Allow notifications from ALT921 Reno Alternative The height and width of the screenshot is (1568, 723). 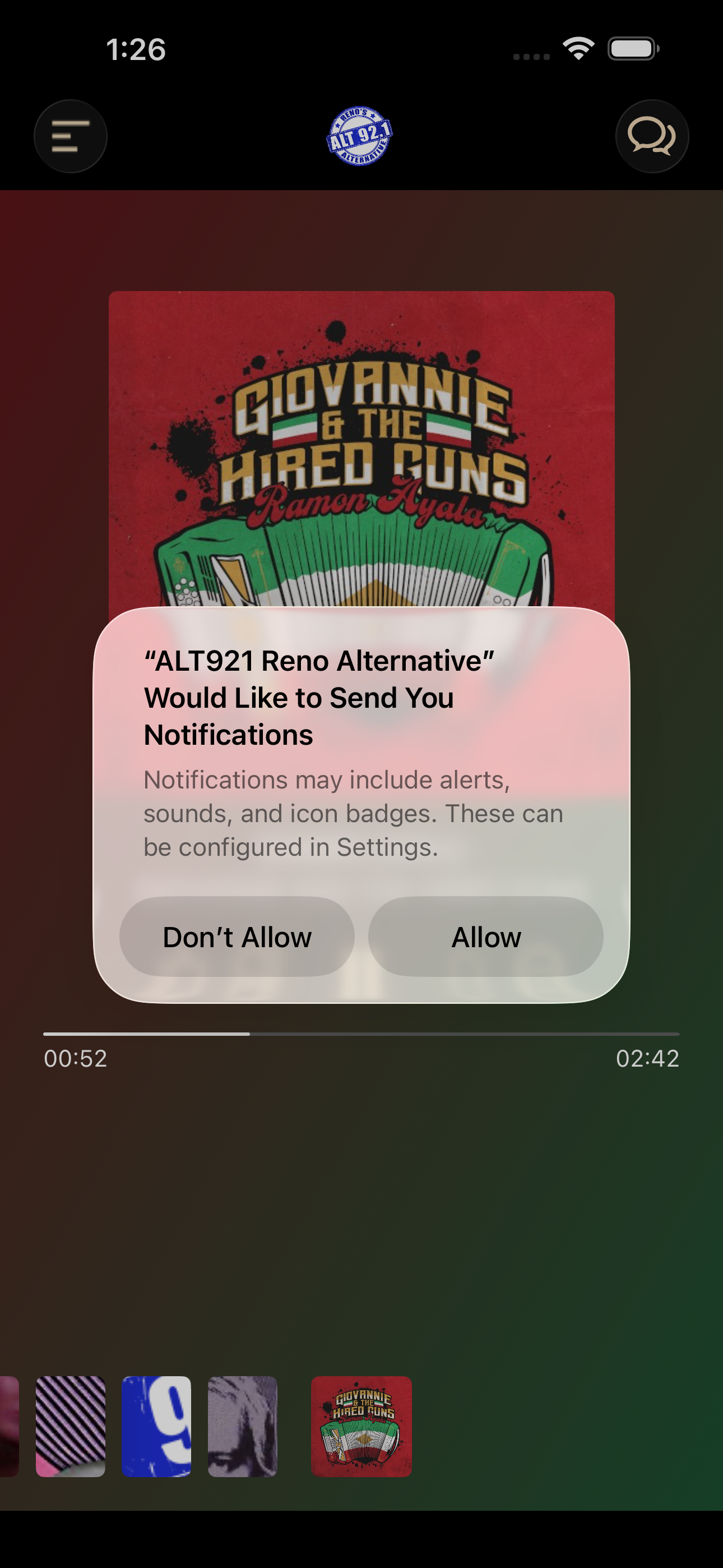pos(485,936)
